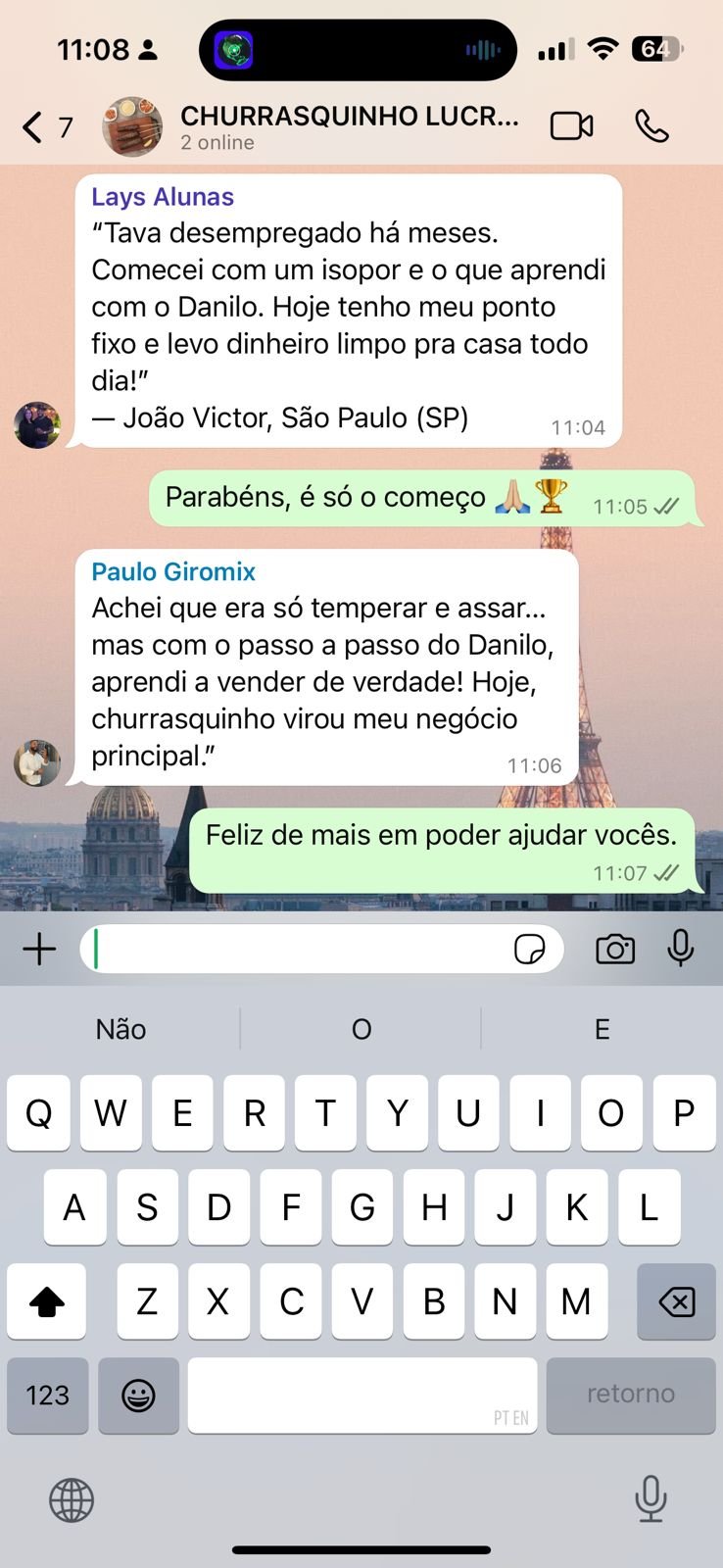723x1568 pixels.
Task: Open the attachments menu with the plus icon
Action: click(38, 949)
